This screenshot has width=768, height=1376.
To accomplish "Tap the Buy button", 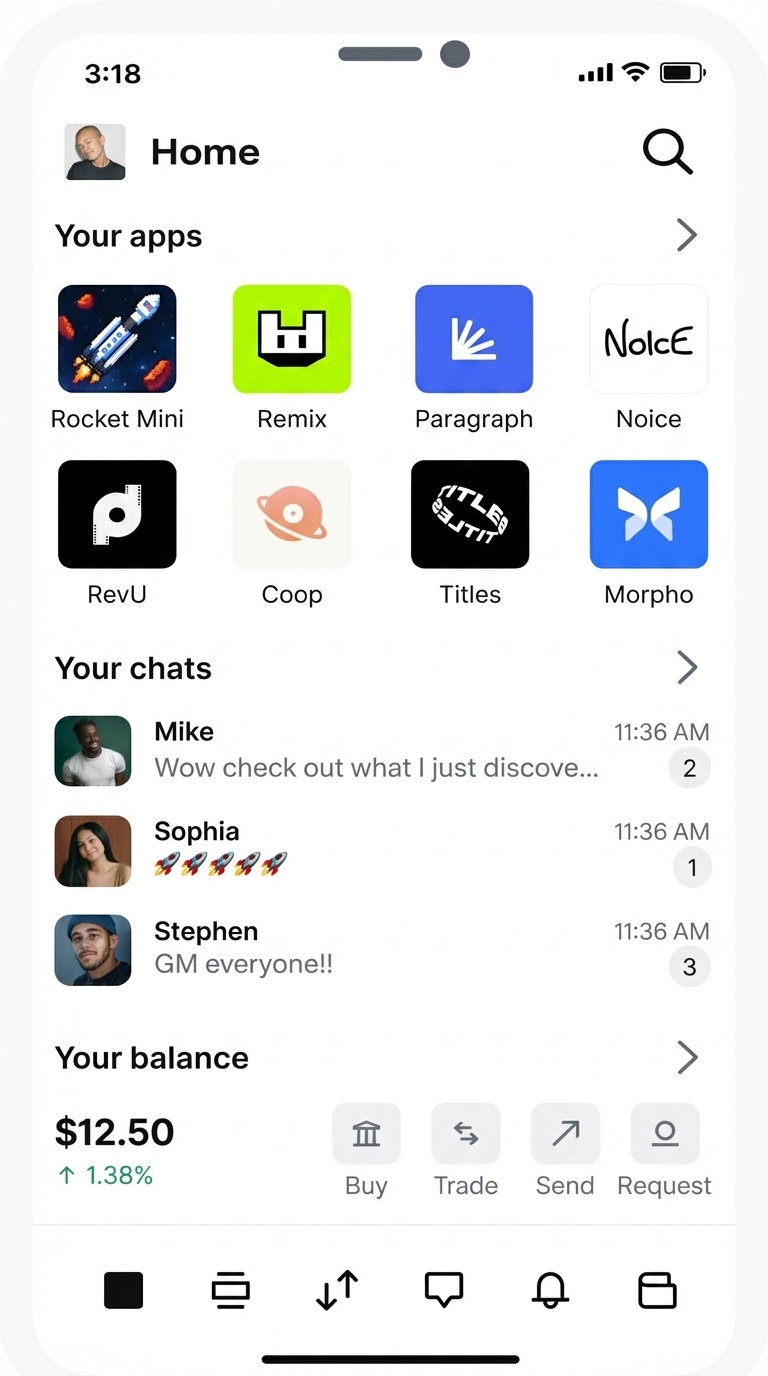I will tap(366, 1135).
